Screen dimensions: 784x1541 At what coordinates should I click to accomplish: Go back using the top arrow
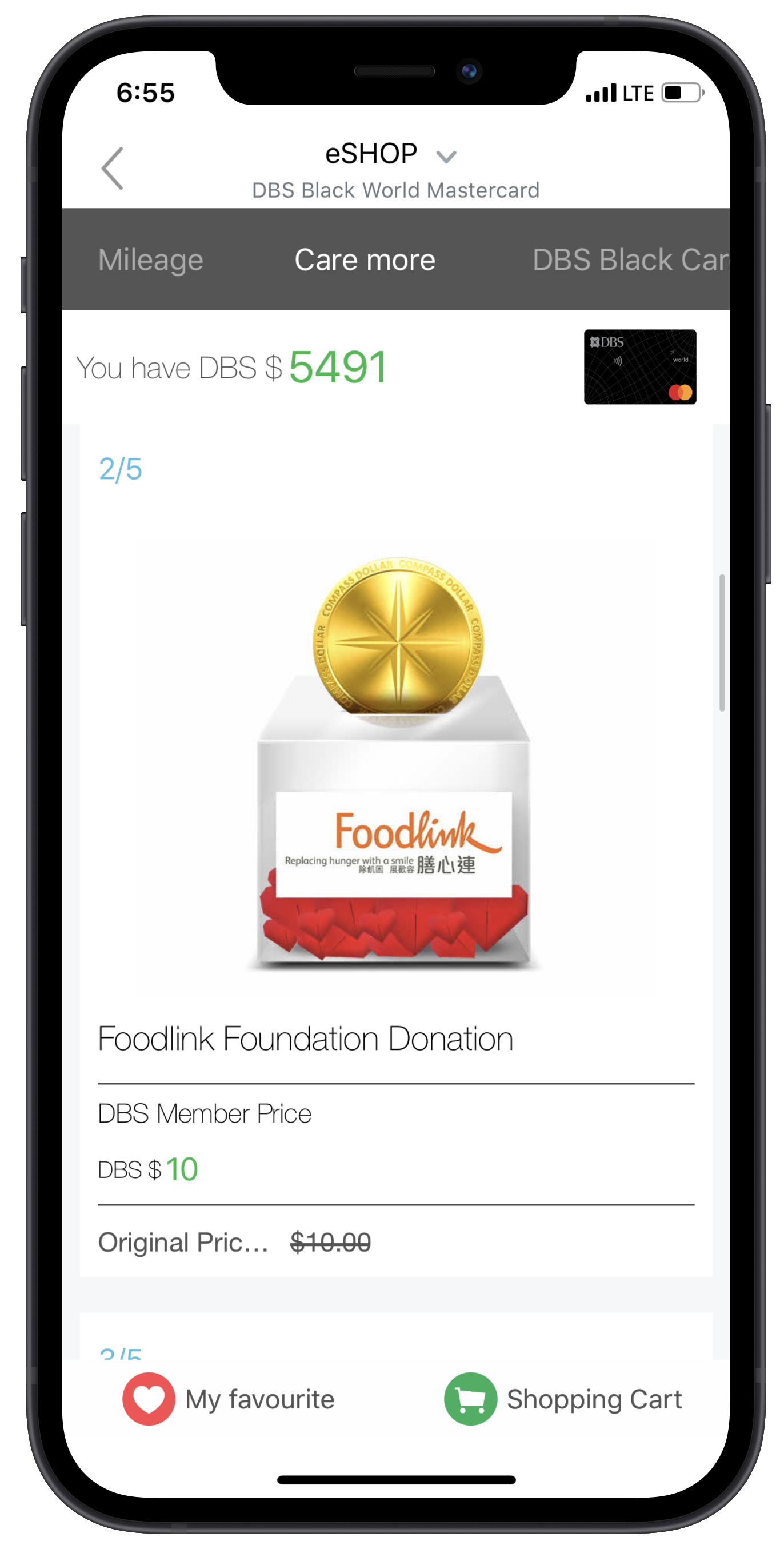point(113,169)
